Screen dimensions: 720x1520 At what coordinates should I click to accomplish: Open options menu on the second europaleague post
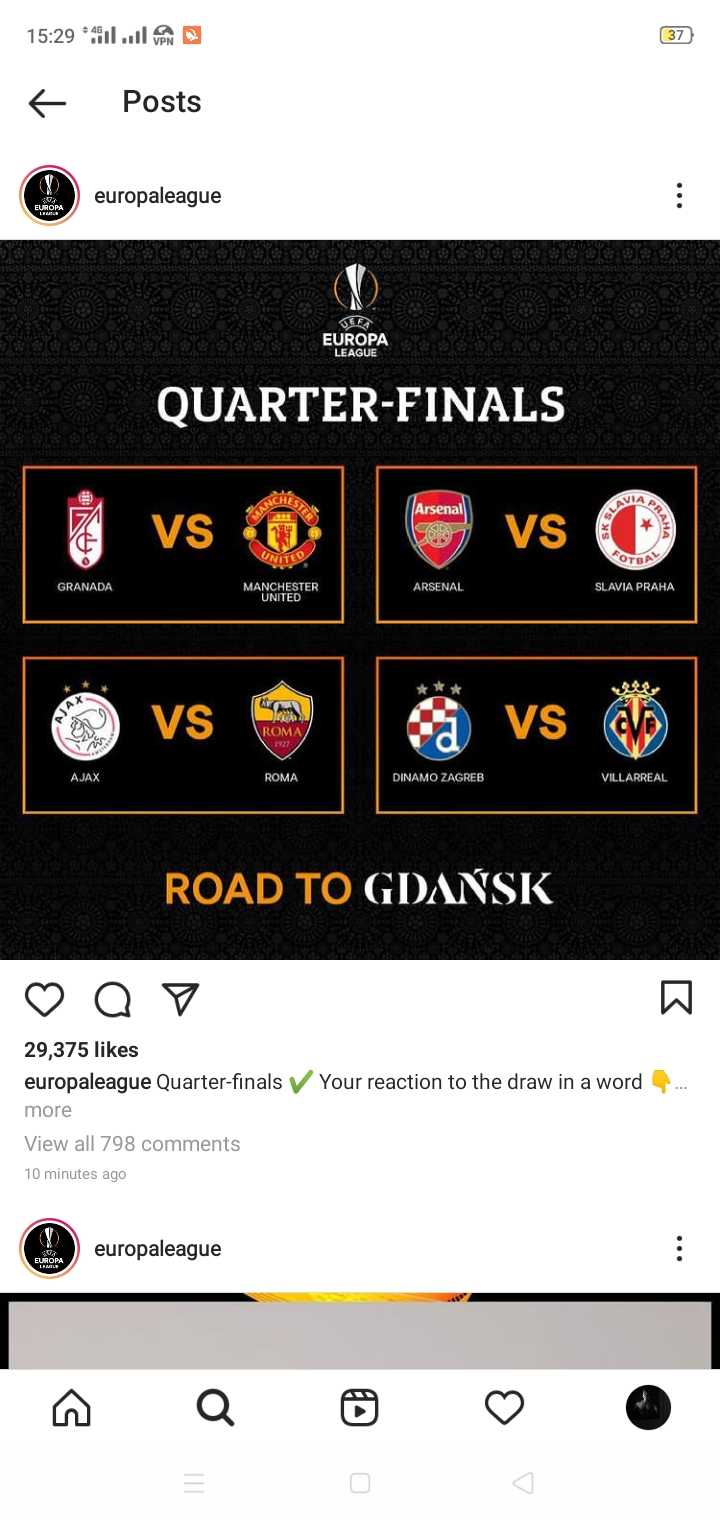point(679,1248)
